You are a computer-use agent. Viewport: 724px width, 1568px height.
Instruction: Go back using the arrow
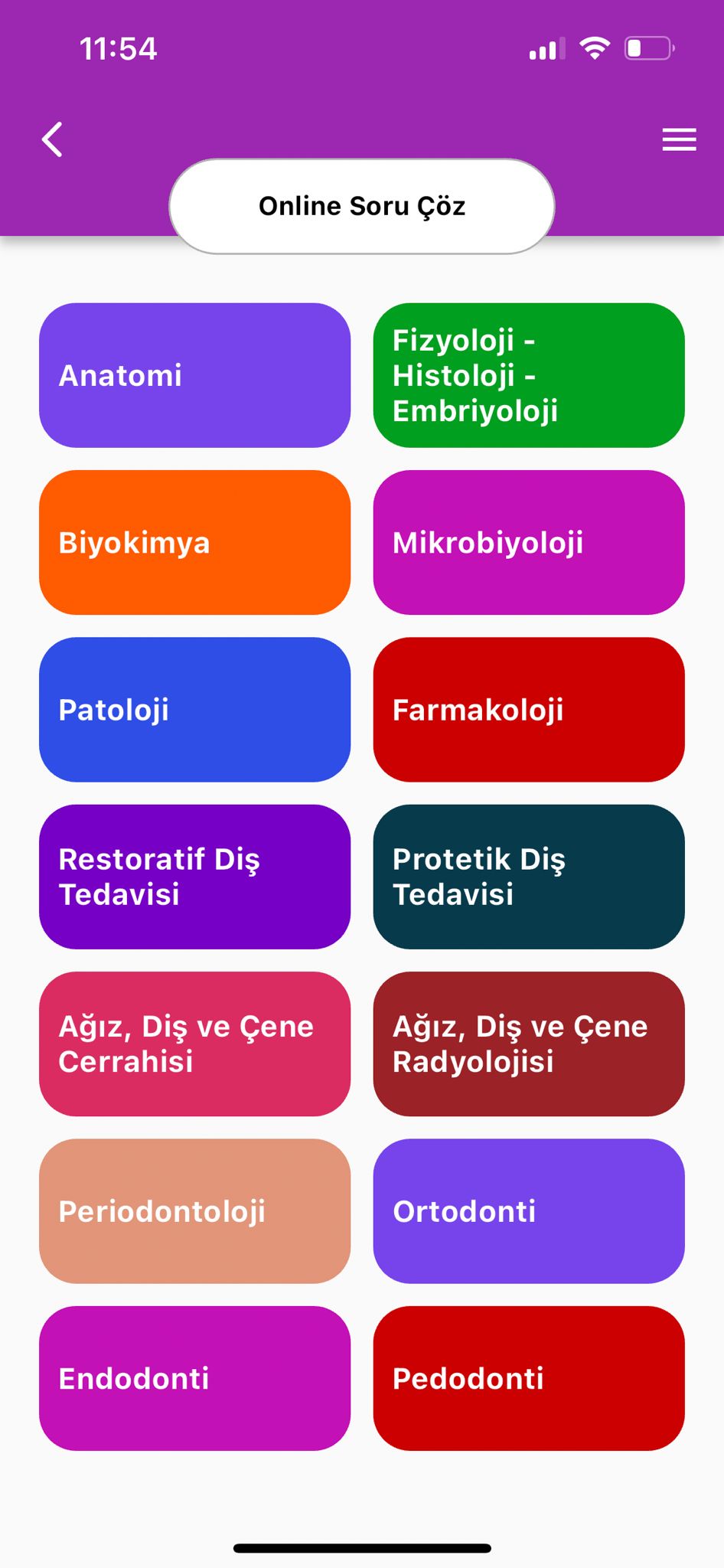(52, 139)
